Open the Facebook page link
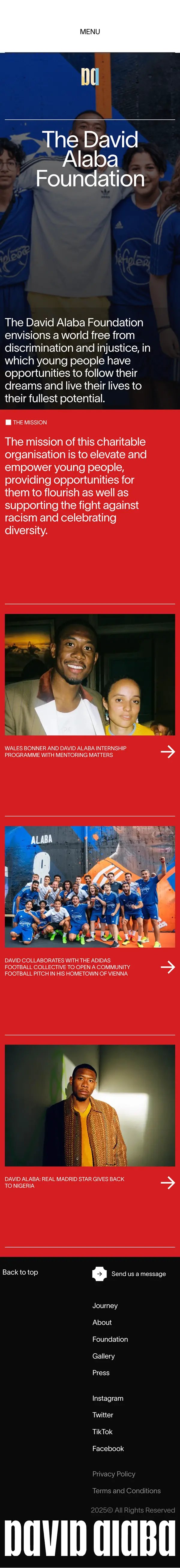Image resolution: width=180 pixels, height=1568 pixels. [108, 1448]
